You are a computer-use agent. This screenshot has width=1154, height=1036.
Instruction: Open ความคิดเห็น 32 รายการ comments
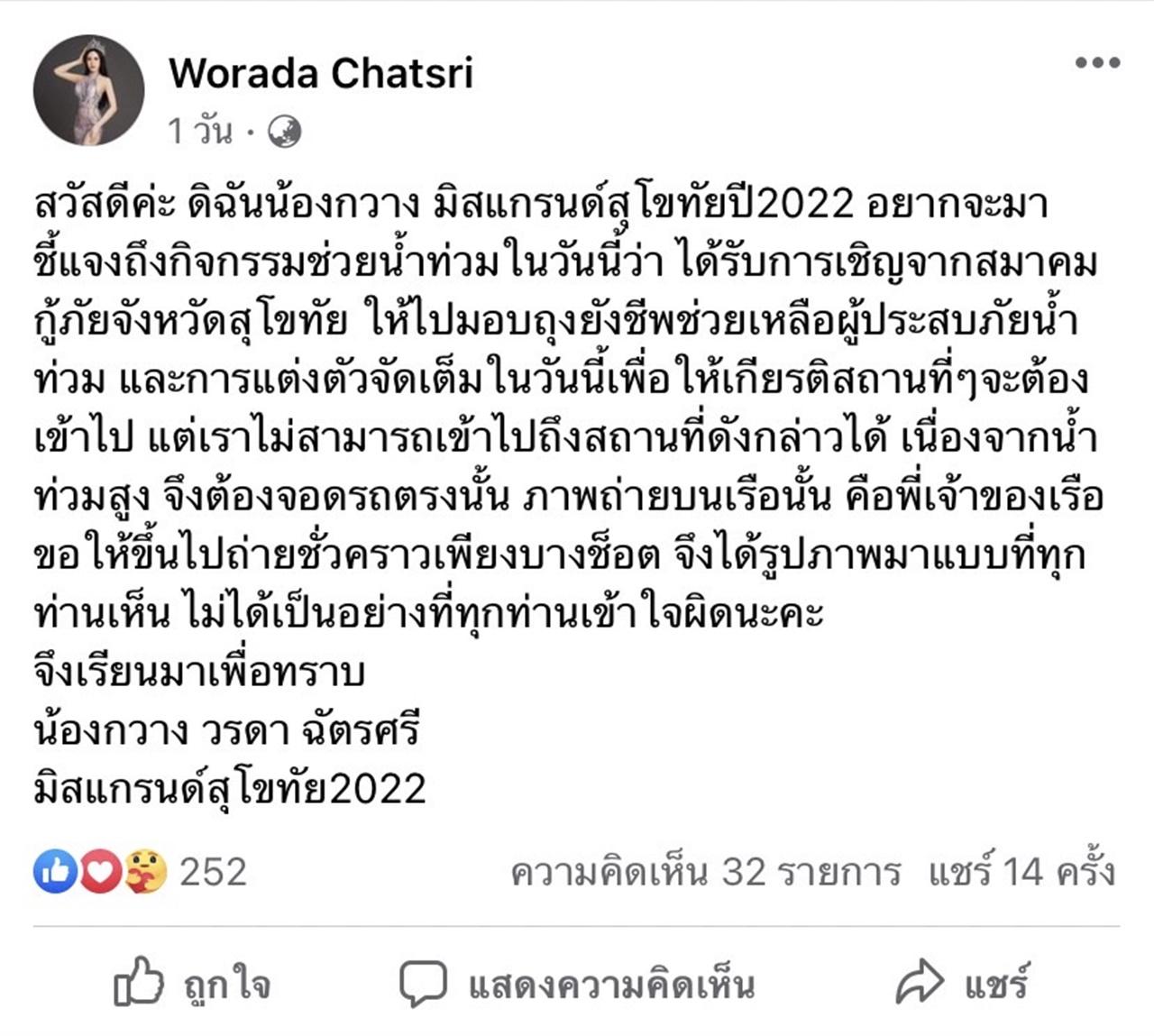tap(705, 872)
